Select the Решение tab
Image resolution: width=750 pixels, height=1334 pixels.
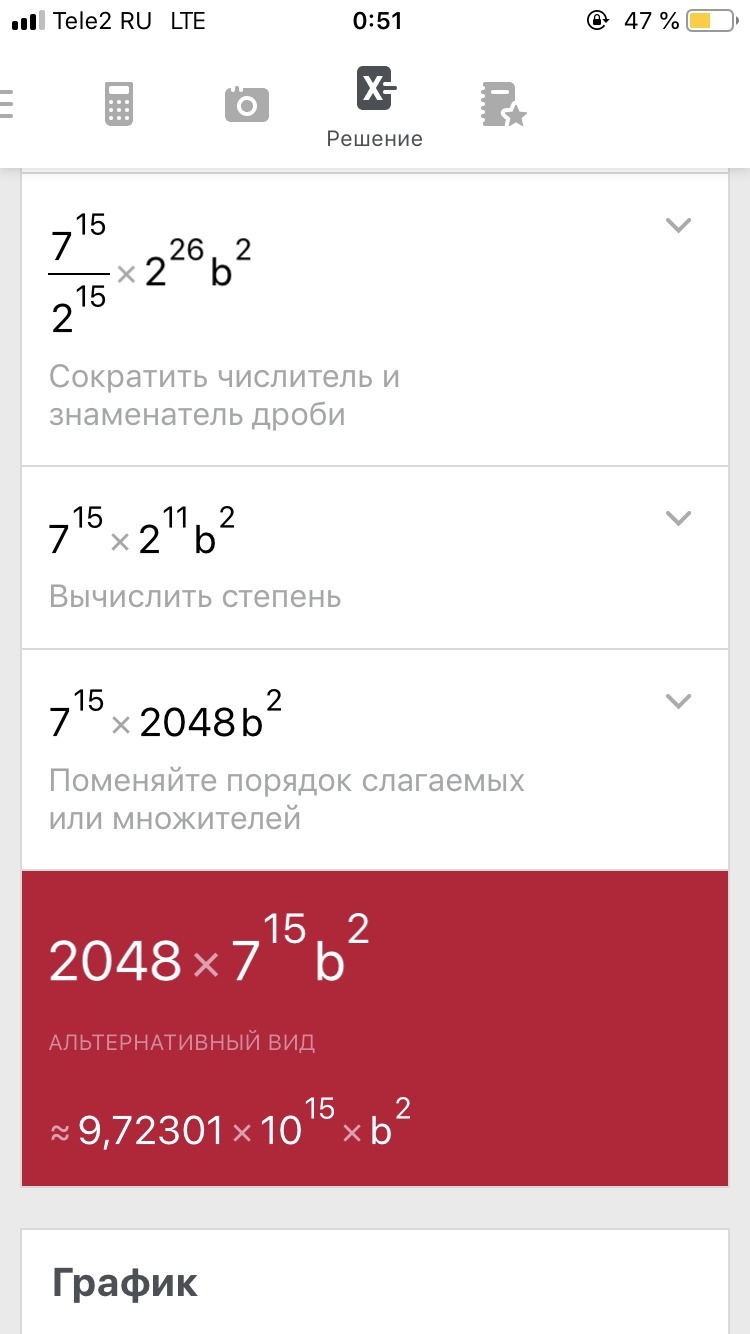pos(375,106)
